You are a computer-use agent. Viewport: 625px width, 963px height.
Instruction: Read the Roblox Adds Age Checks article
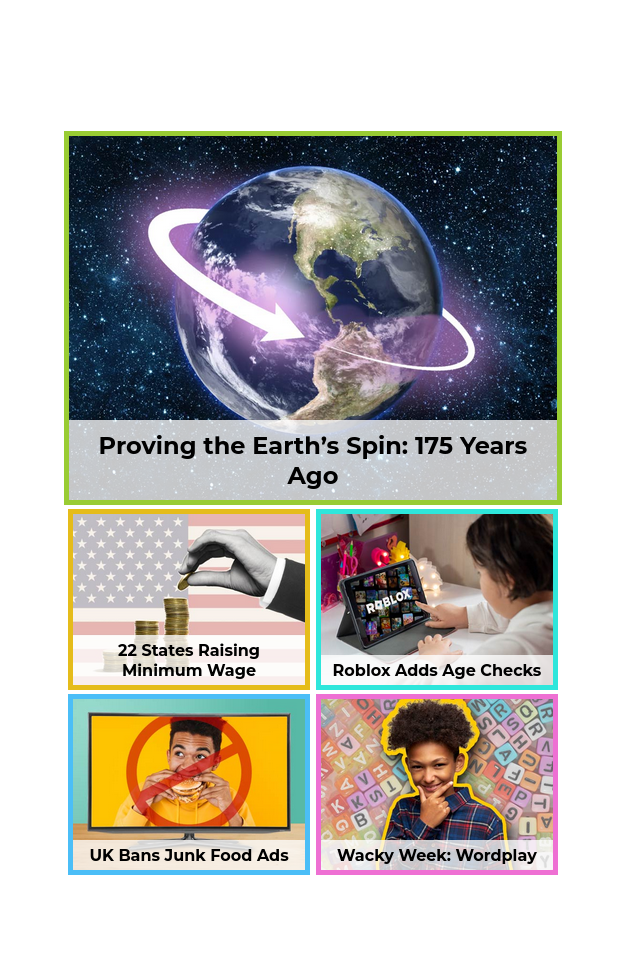tap(437, 599)
